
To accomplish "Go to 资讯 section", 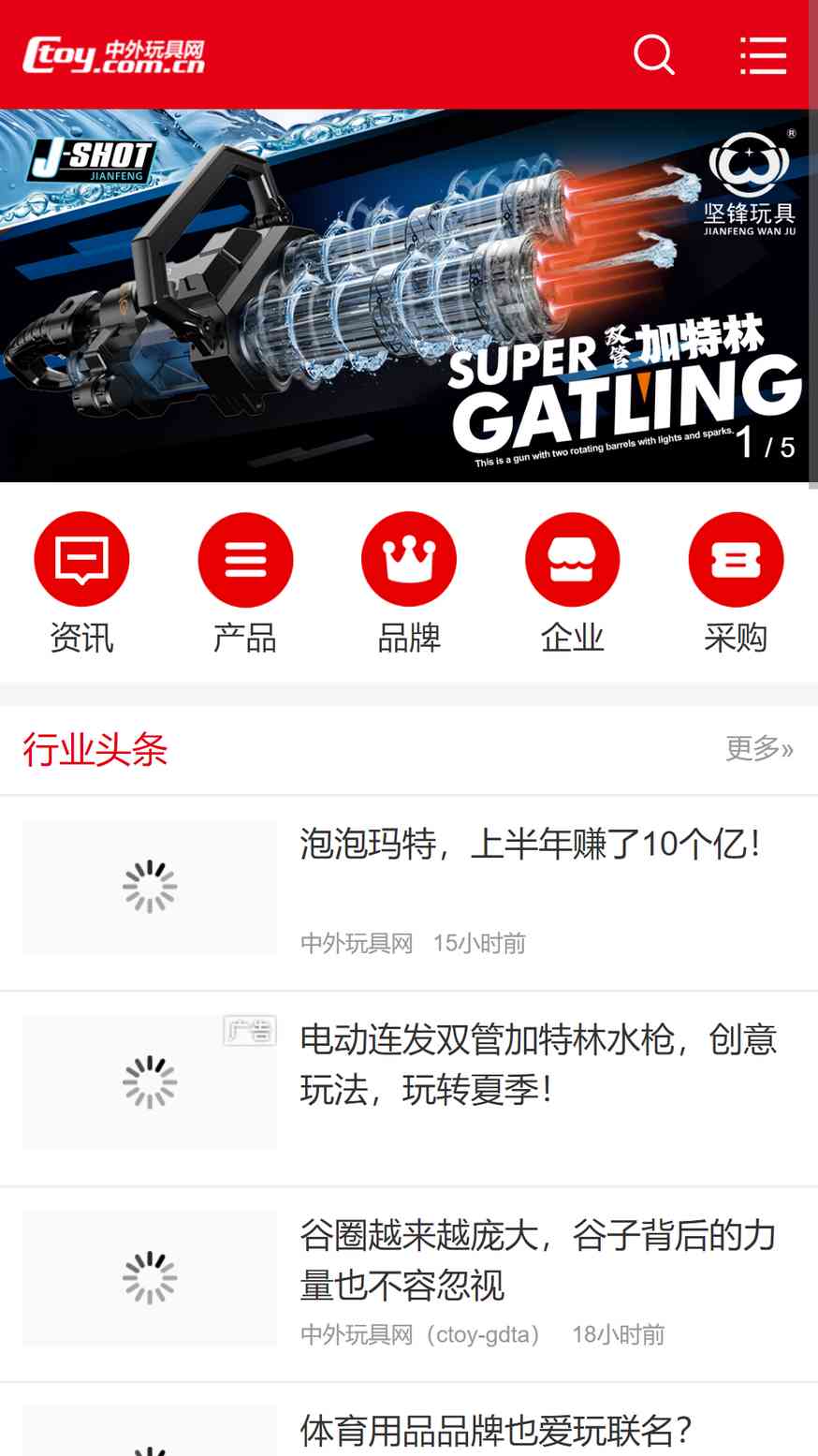I will coord(81,582).
